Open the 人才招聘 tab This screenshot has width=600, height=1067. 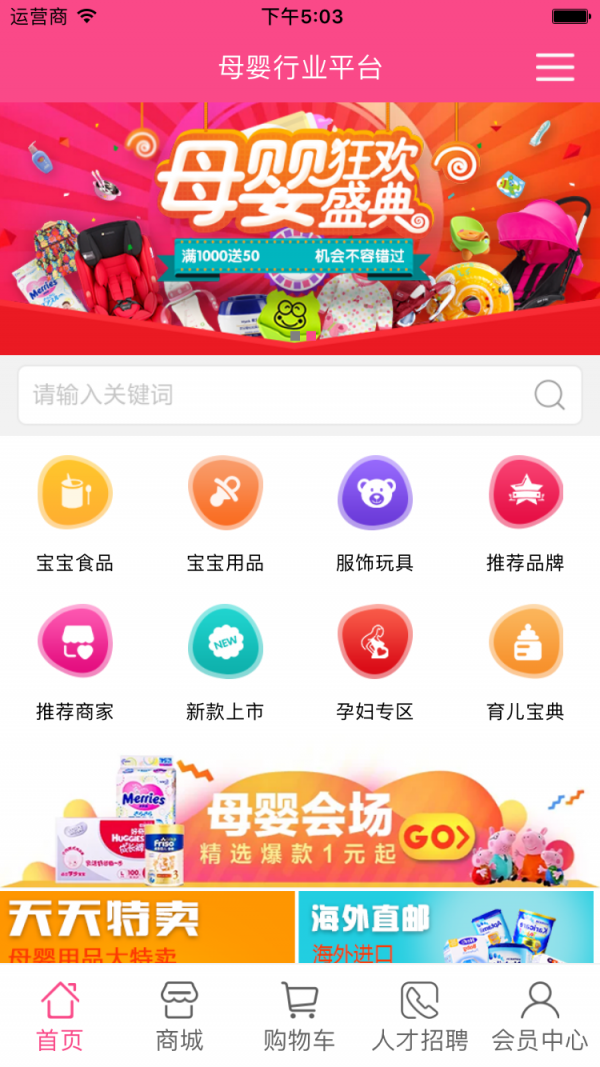420,1016
